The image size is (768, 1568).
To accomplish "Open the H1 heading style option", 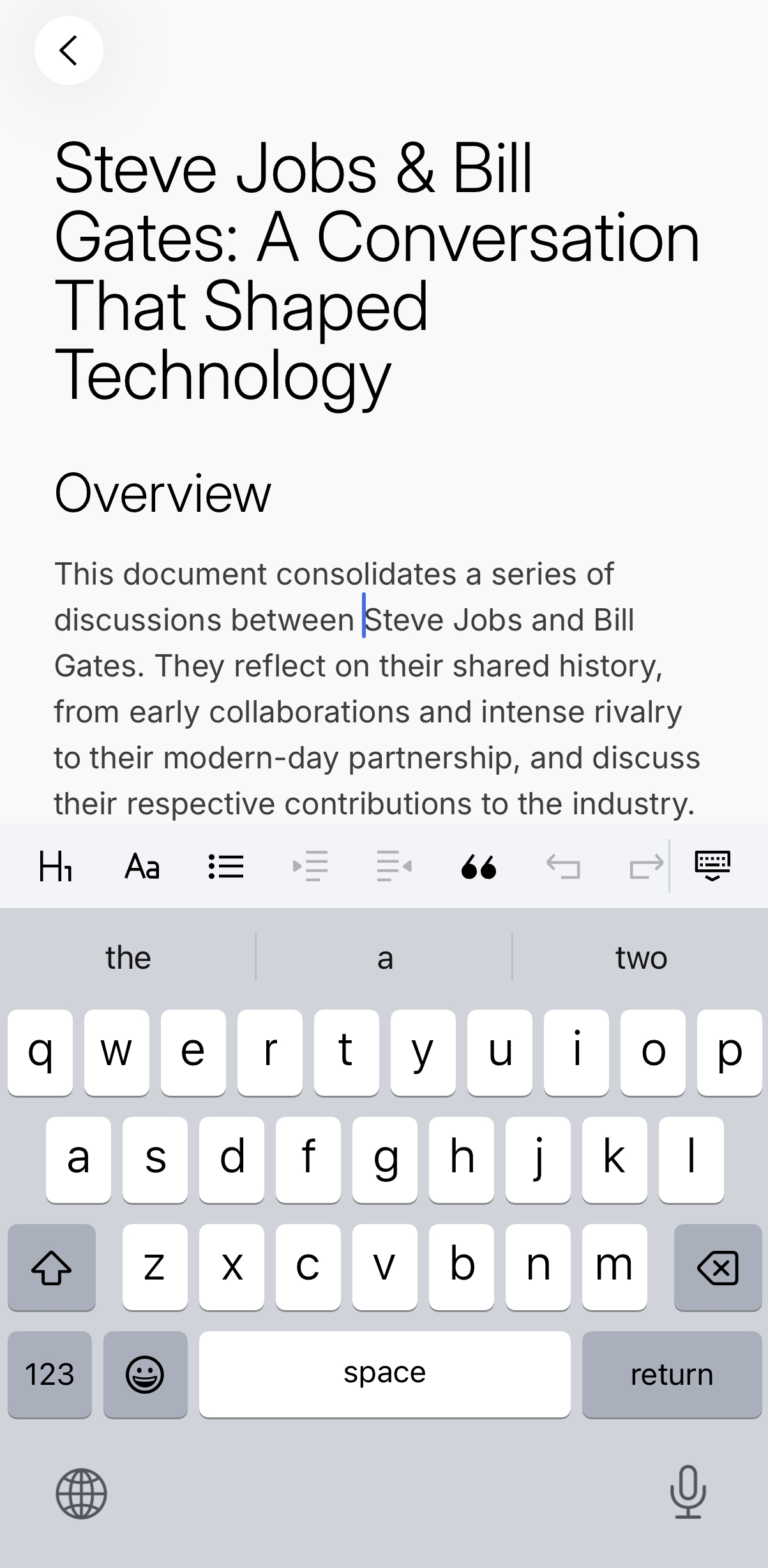I will [x=56, y=867].
